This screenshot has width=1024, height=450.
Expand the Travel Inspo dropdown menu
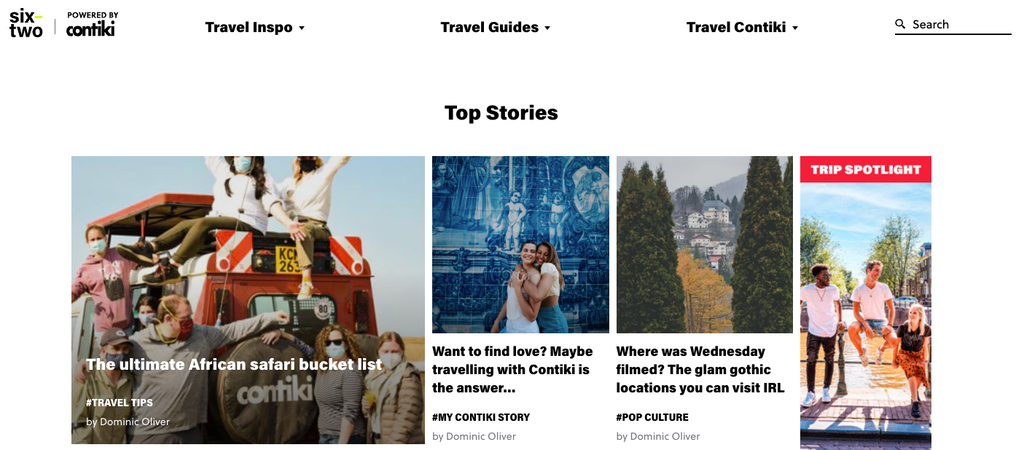255,27
